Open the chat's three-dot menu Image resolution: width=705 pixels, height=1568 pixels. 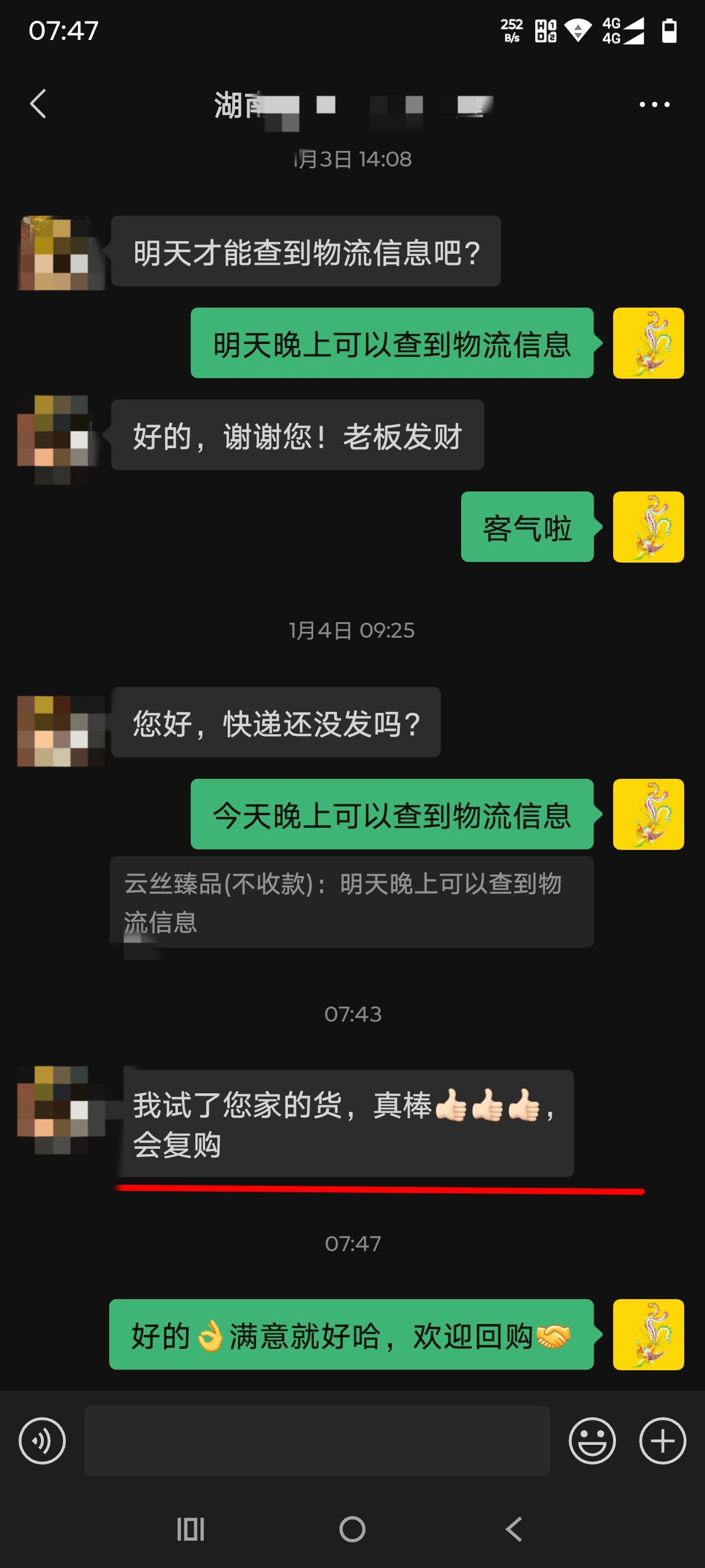(x=654, y=105)
